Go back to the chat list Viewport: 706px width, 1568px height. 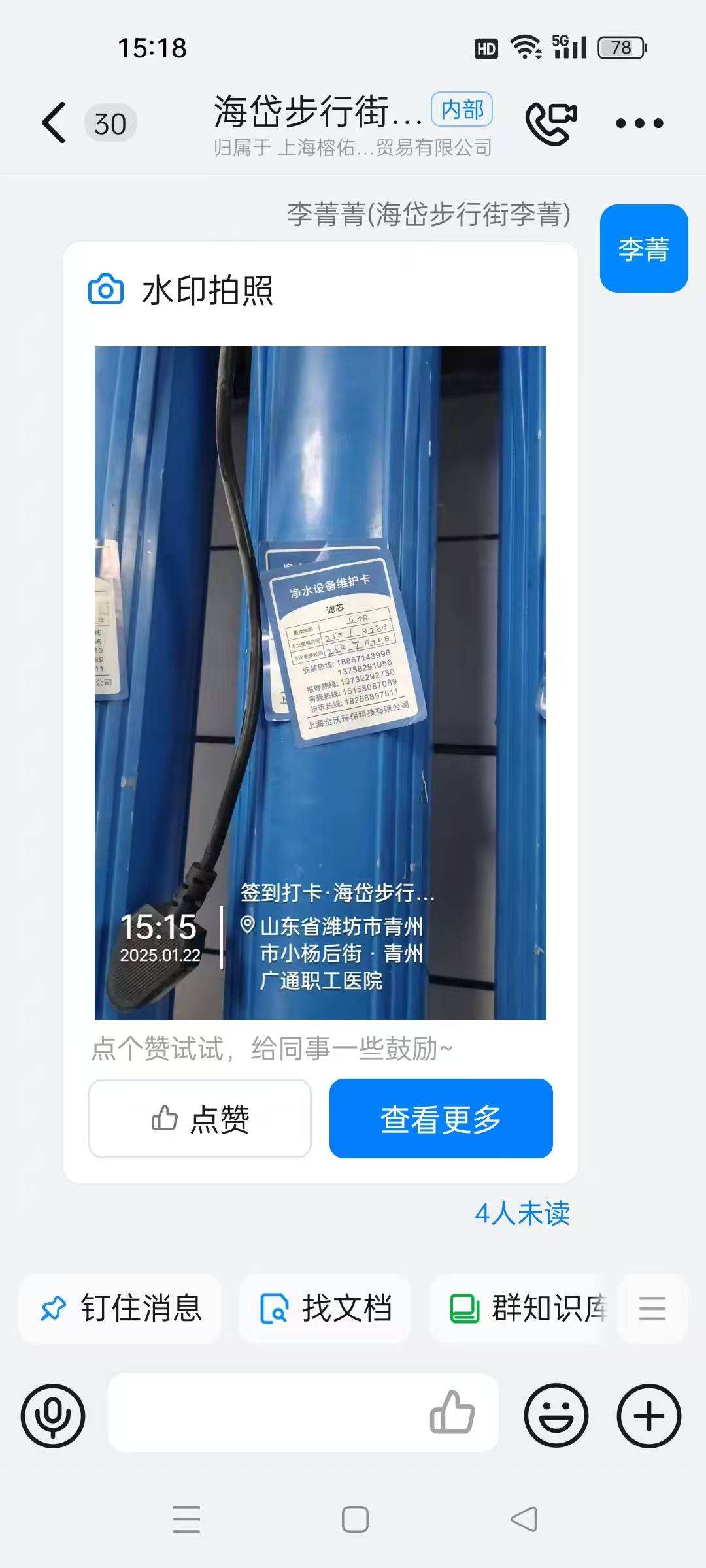(x=54, y=123)
